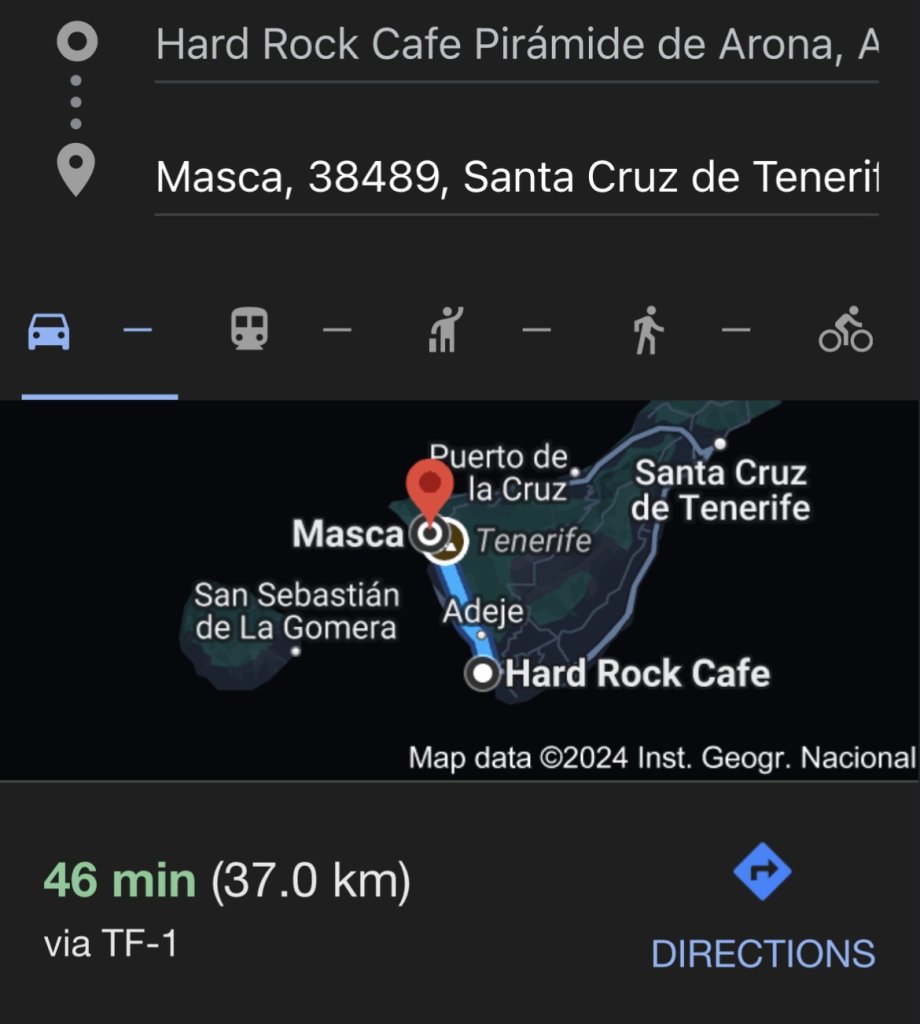Switch to walking mode
920x1024 pixels.
click(x=648, y=330)
